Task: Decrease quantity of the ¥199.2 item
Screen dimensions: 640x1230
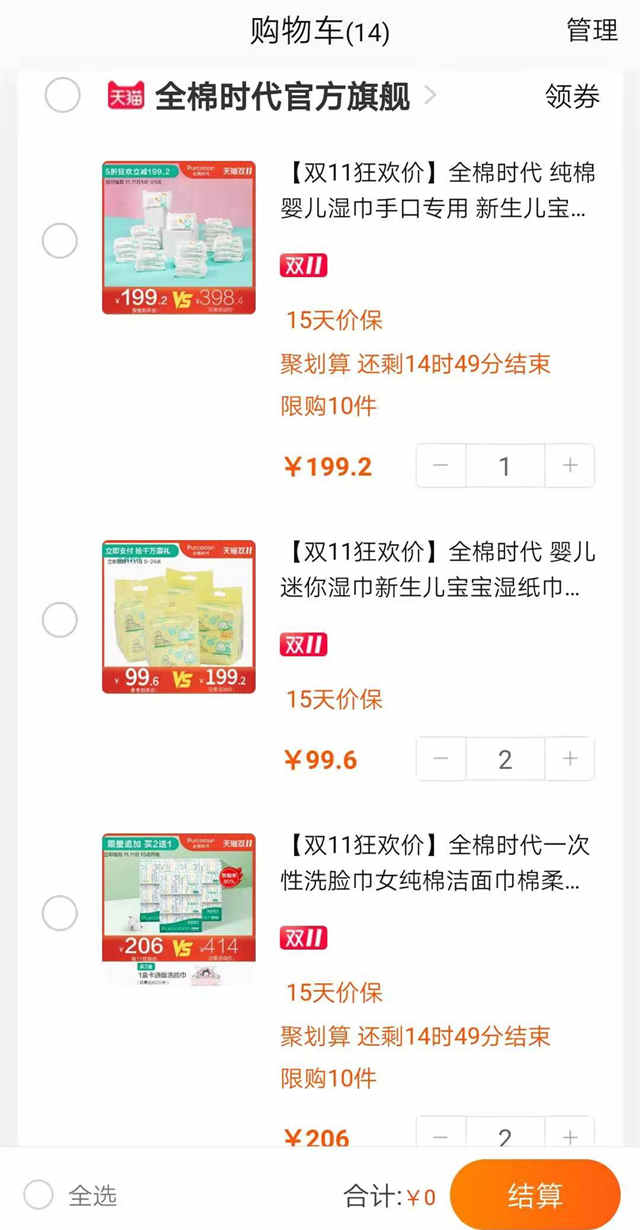Action: coord(441,466)
